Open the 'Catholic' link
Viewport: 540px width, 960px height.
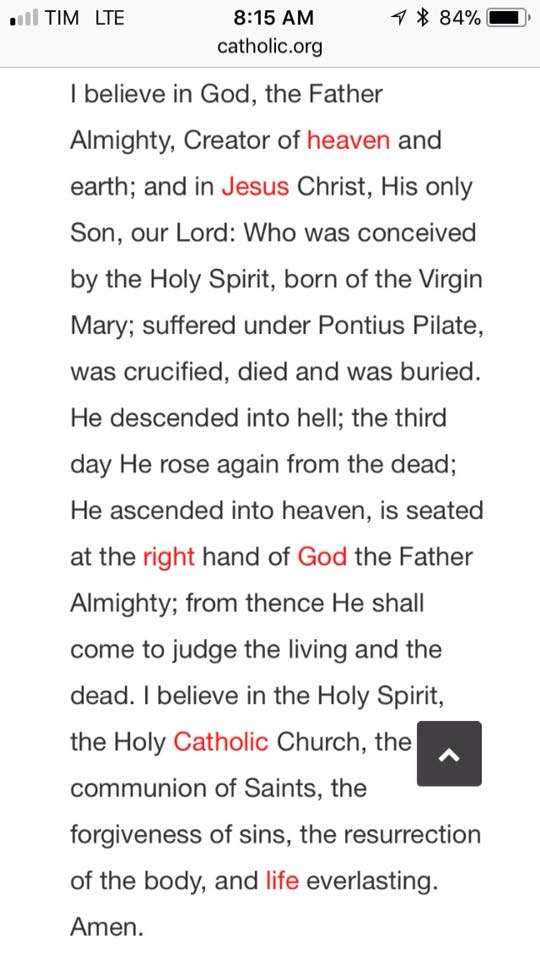pyautogui.click(x=221, y=742)
